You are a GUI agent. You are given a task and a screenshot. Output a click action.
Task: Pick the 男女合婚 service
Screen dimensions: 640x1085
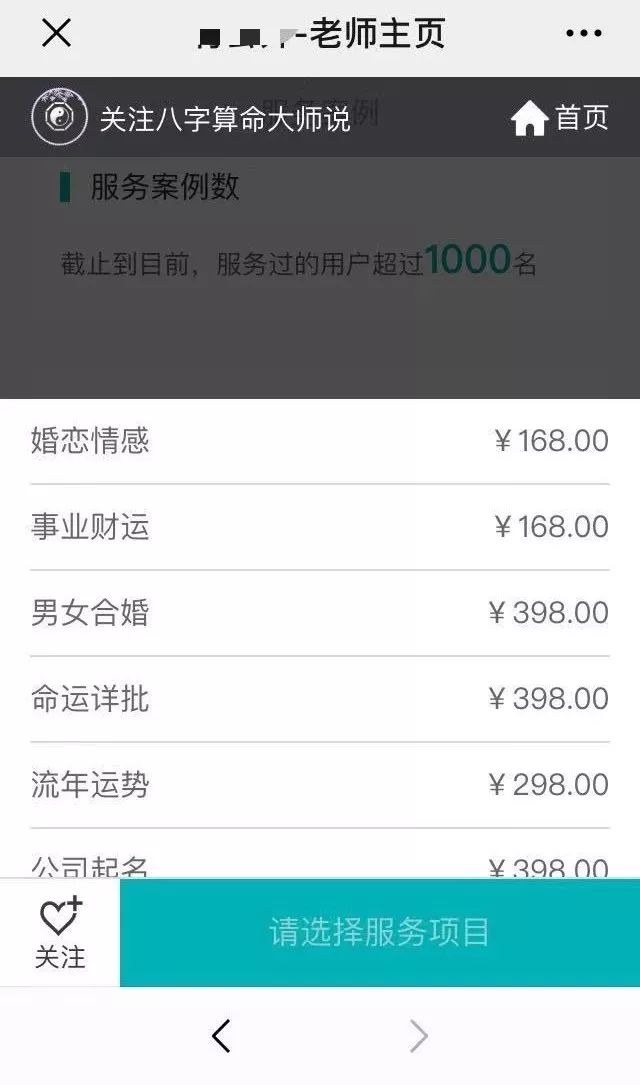coord(319,613)
